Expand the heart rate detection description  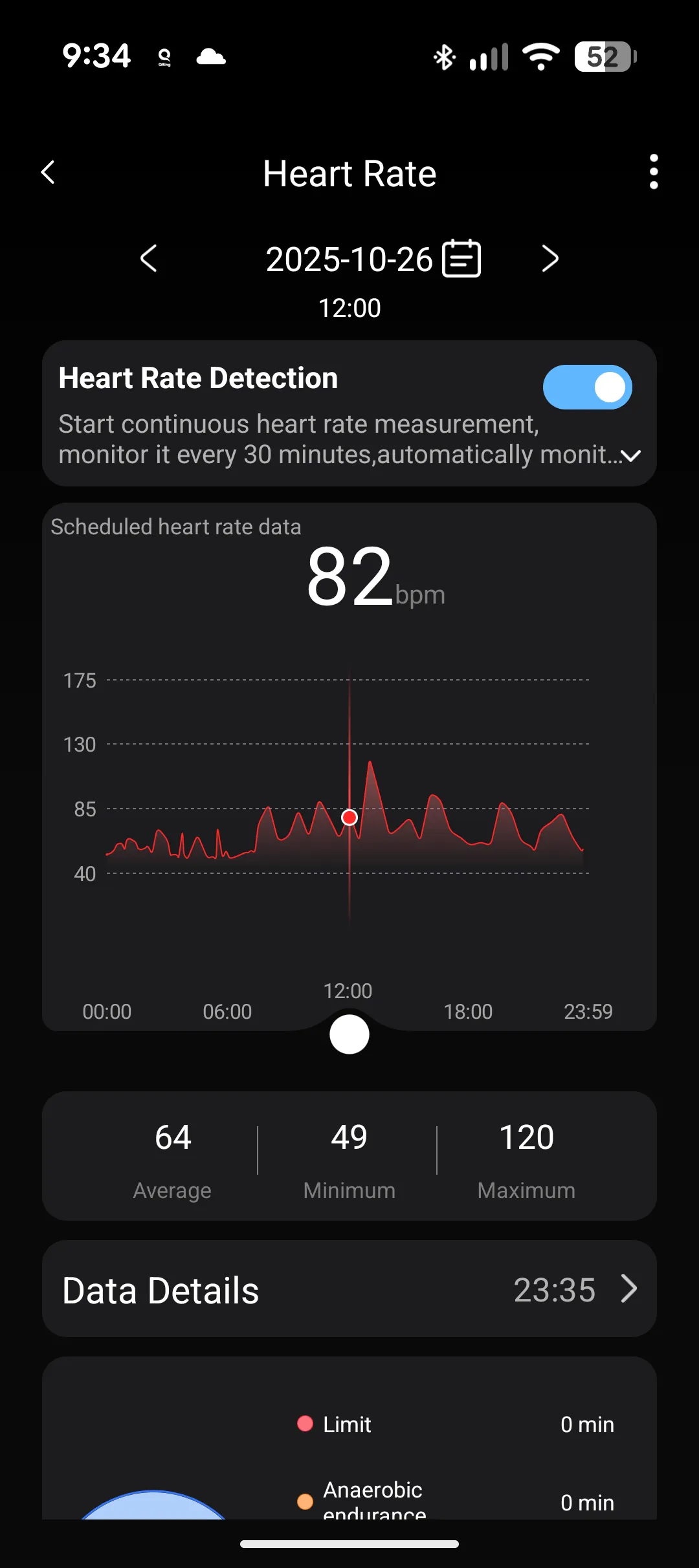[630, 456]
